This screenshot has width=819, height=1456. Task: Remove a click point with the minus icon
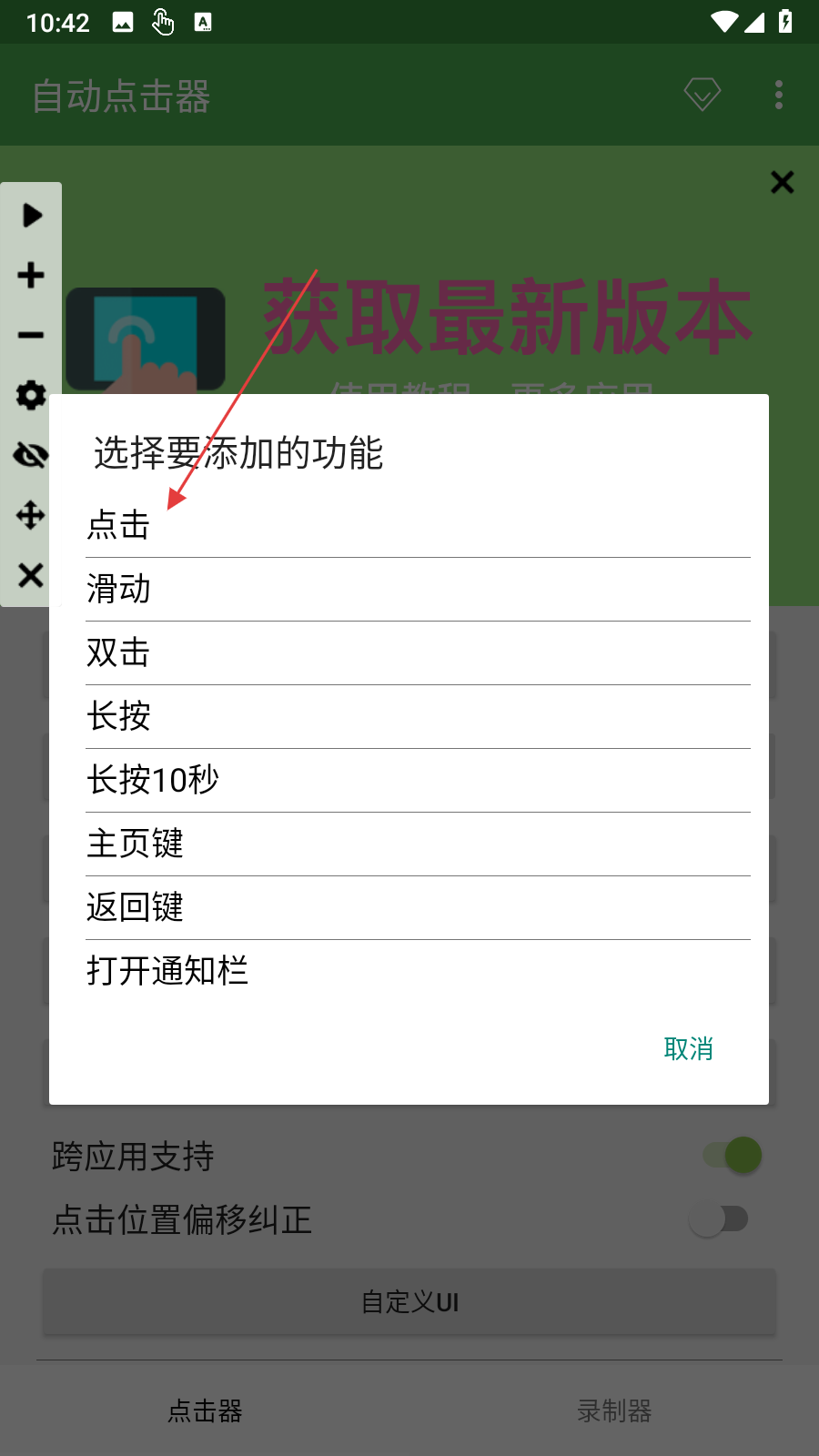pyautogui.click(x=31, y=335)
